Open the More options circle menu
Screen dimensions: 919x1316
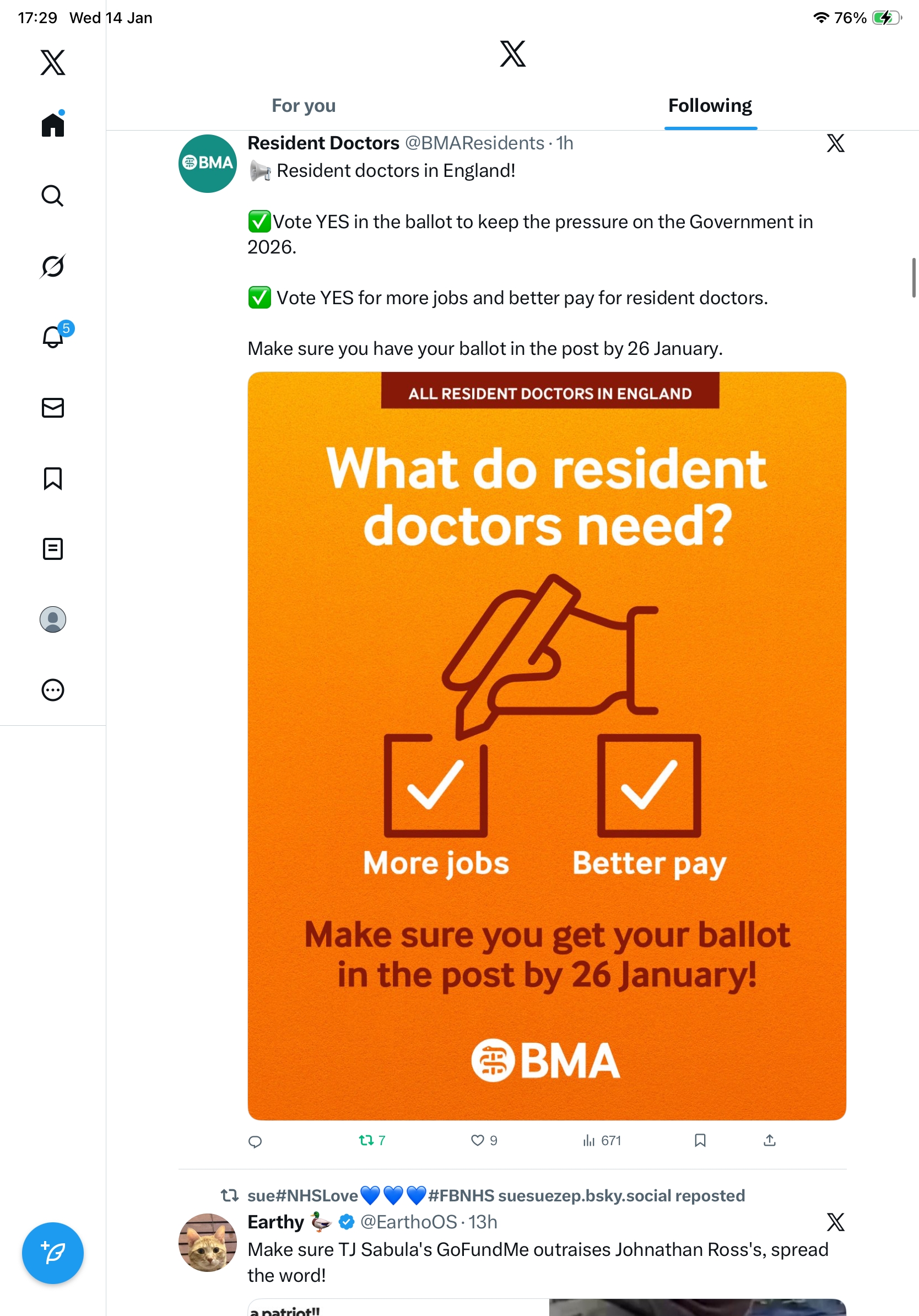click(x=53, y=690)
